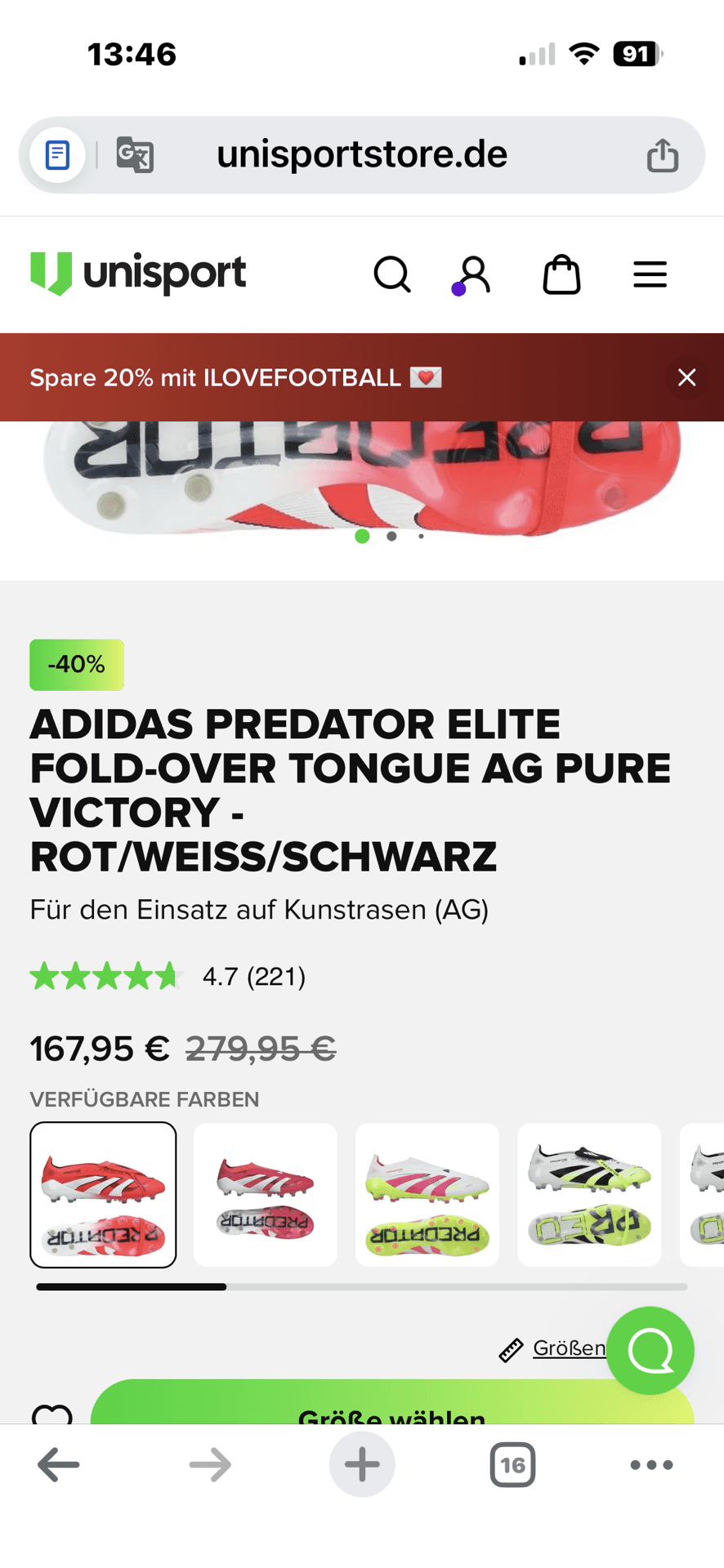The image size is (724, 1568).
Task: Open the site search
Action: [x=391, y=274]
